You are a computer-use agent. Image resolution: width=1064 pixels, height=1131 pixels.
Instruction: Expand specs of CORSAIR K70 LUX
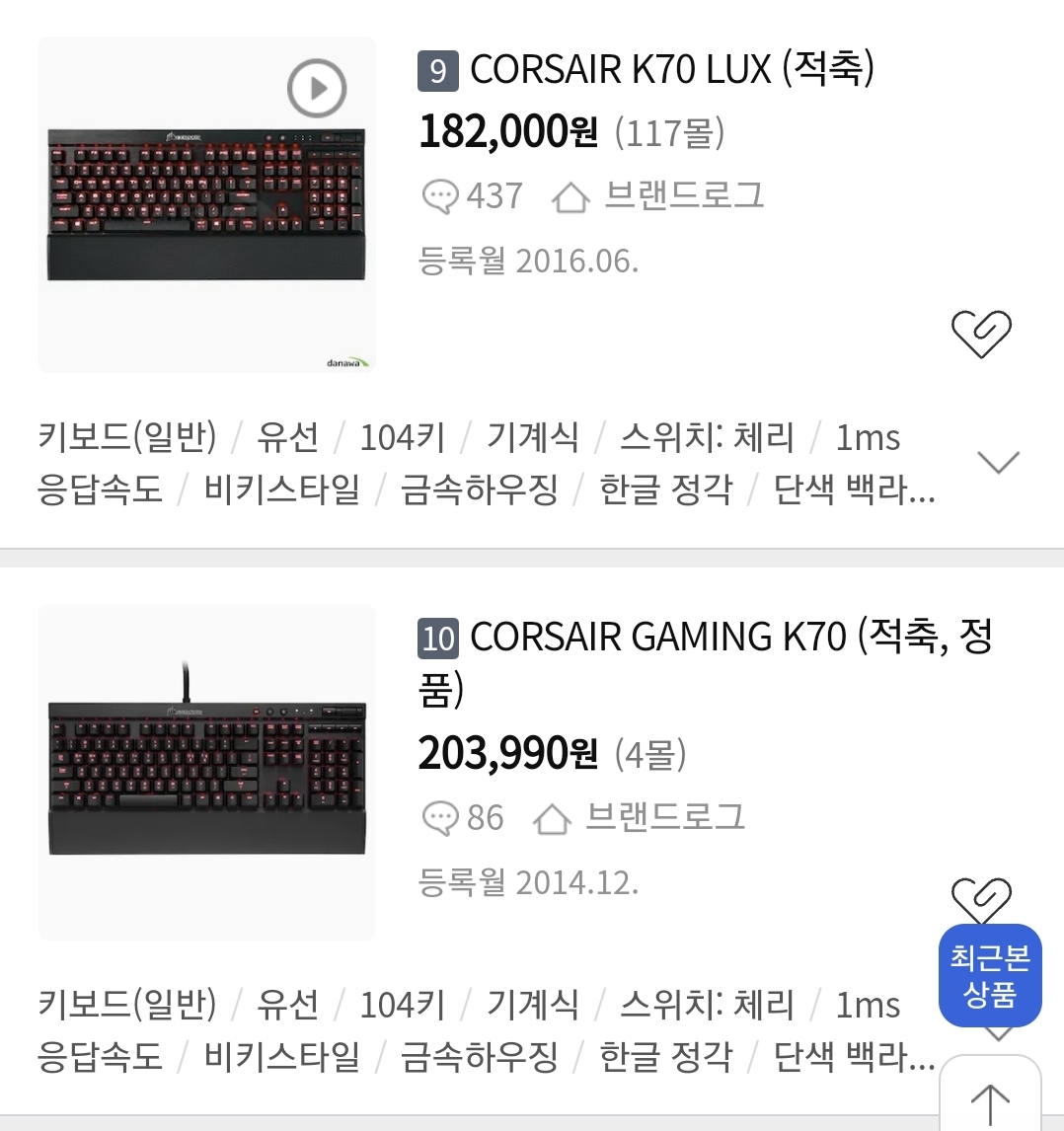click(x=997, y=462)
